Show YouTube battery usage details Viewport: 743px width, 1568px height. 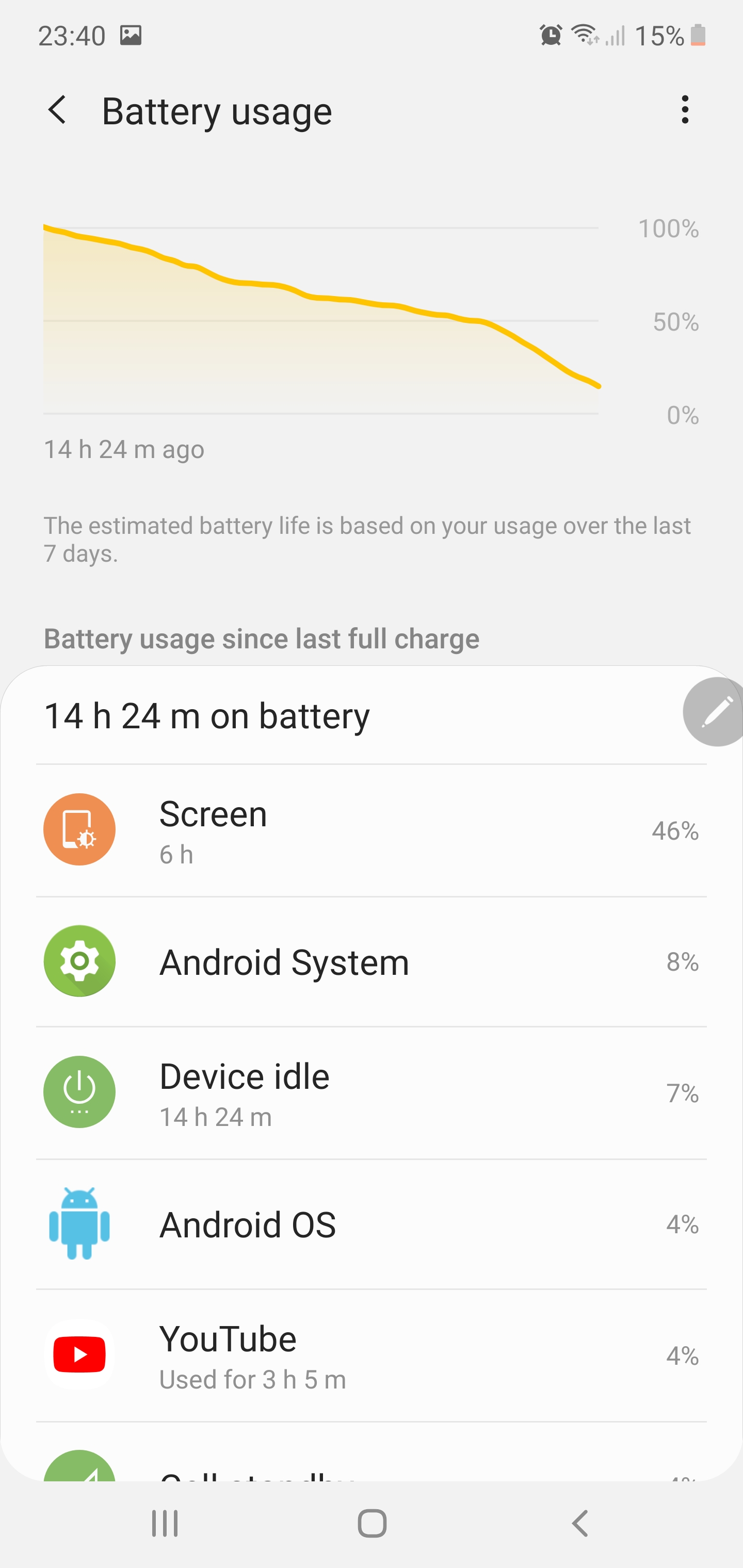[x=370, y=1355]
